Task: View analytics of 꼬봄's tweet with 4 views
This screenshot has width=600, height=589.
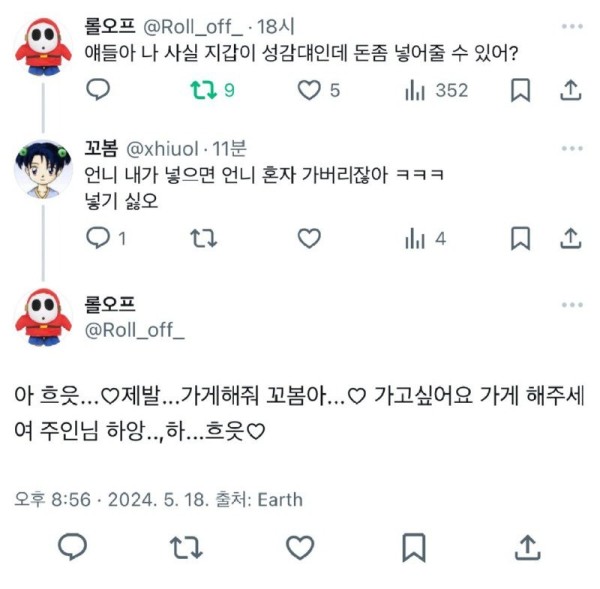Action: point(415,238)
